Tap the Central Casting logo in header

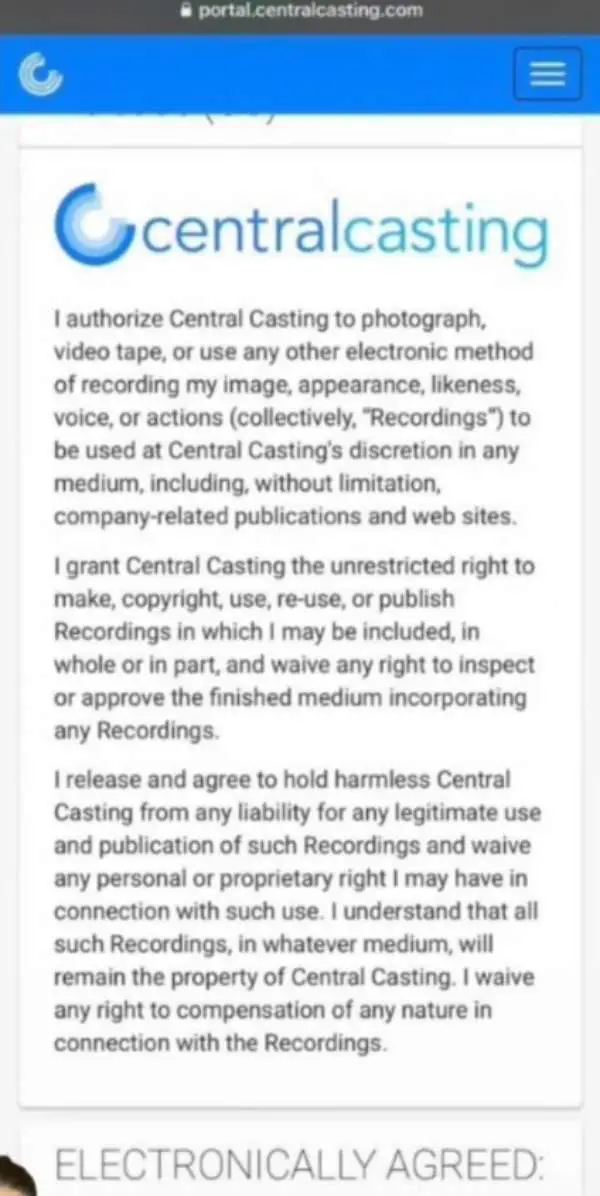click(x=41, y=75)
